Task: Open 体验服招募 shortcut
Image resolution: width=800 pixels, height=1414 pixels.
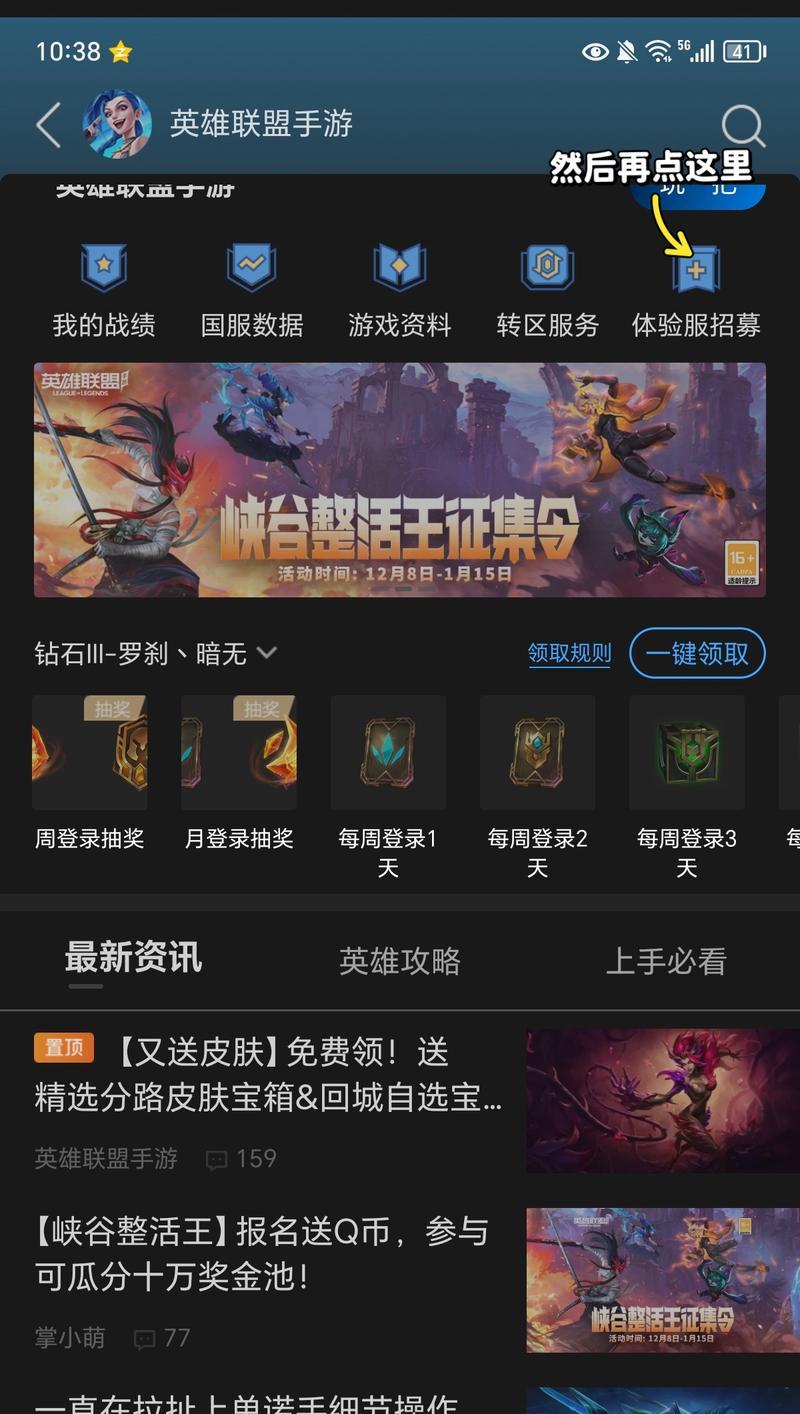Action: pyautogui.click(x=696, y=290)
